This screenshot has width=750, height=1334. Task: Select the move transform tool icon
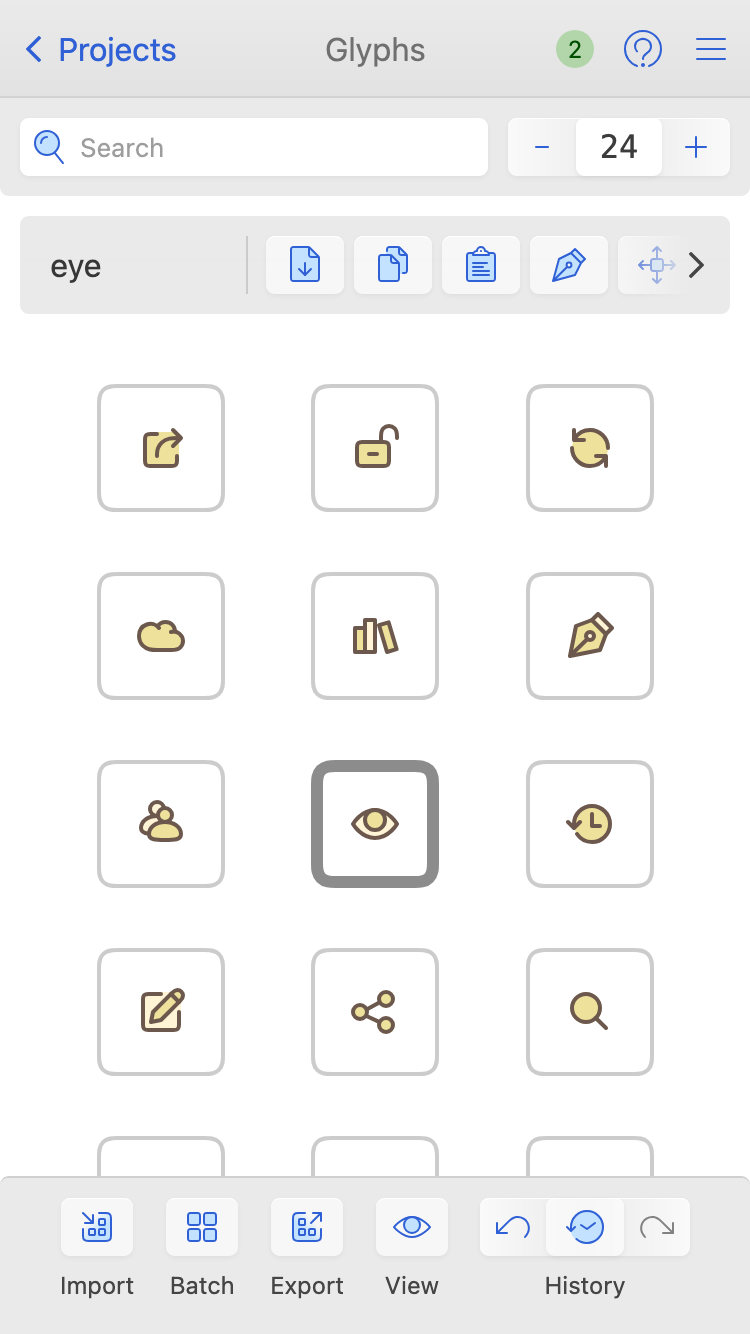[656, 265]
